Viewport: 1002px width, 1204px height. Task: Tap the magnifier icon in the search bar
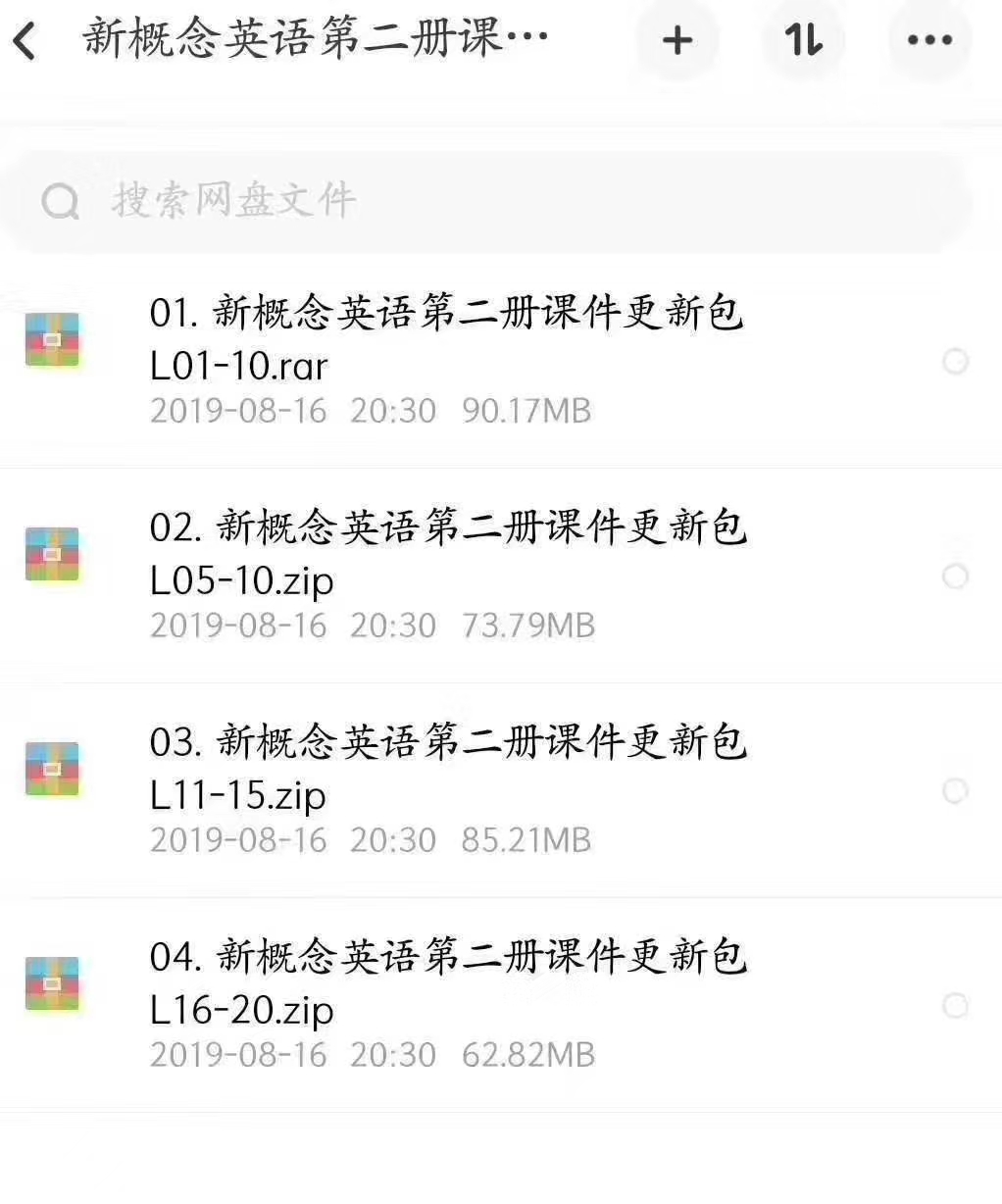(x=61, y=200)
